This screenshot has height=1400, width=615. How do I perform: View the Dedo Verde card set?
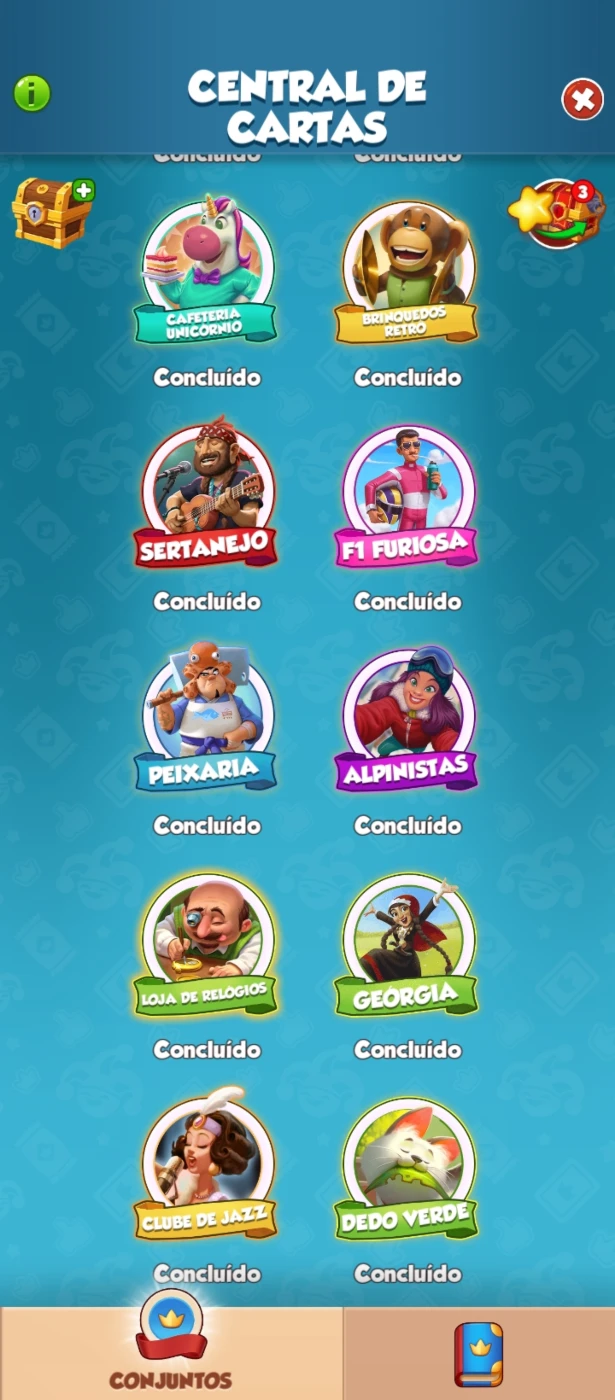[406, 1169]
